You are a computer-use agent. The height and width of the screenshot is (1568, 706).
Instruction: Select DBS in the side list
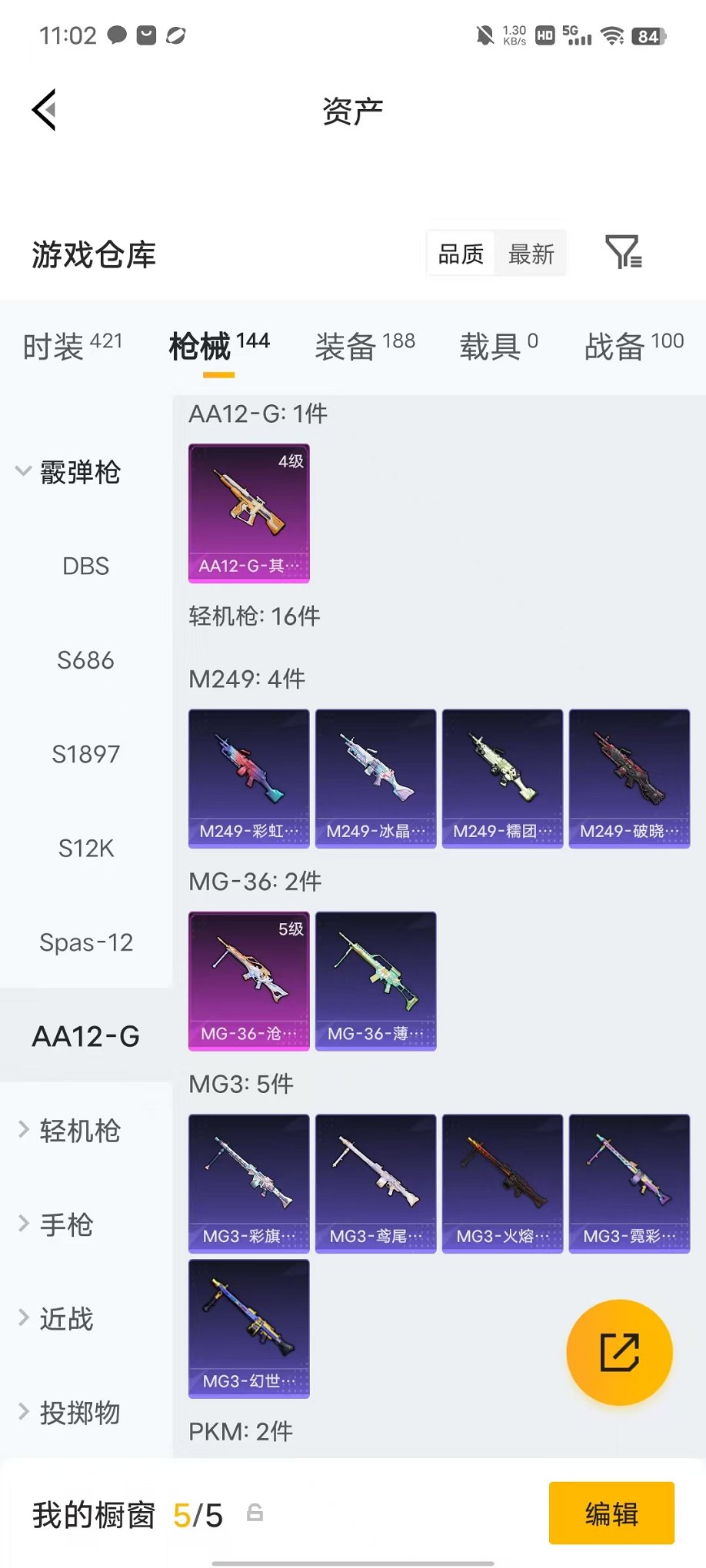(86, 566)
